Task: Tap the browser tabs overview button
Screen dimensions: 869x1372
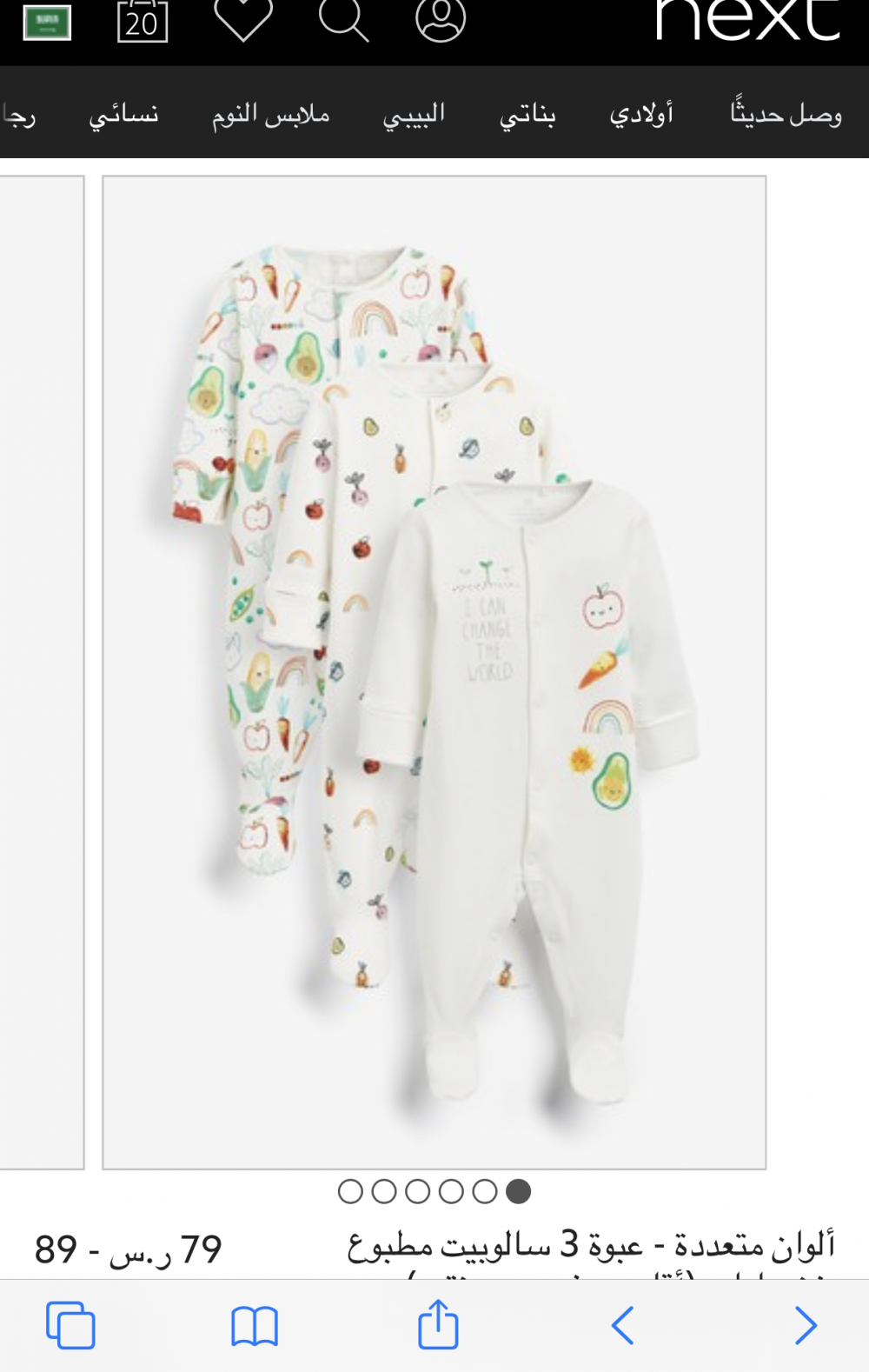Action: pyautogui.click(x=70, y=1325)
